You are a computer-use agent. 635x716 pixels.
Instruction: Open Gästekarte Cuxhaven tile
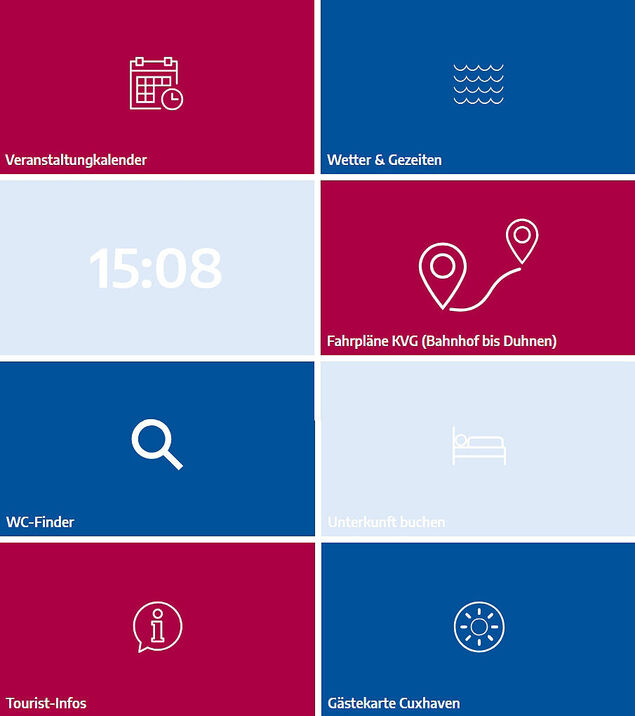tap(478, 628)
